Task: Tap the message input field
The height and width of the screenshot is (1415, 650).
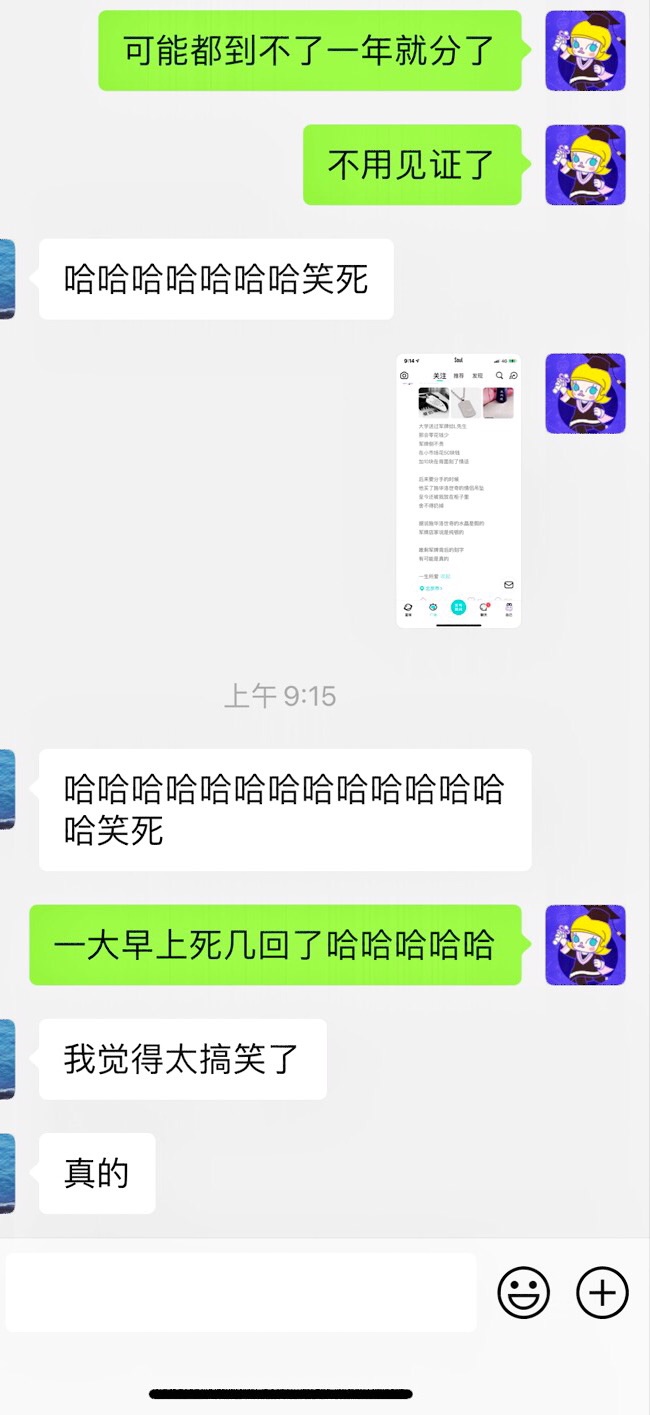Action: tap(241, 1292)
